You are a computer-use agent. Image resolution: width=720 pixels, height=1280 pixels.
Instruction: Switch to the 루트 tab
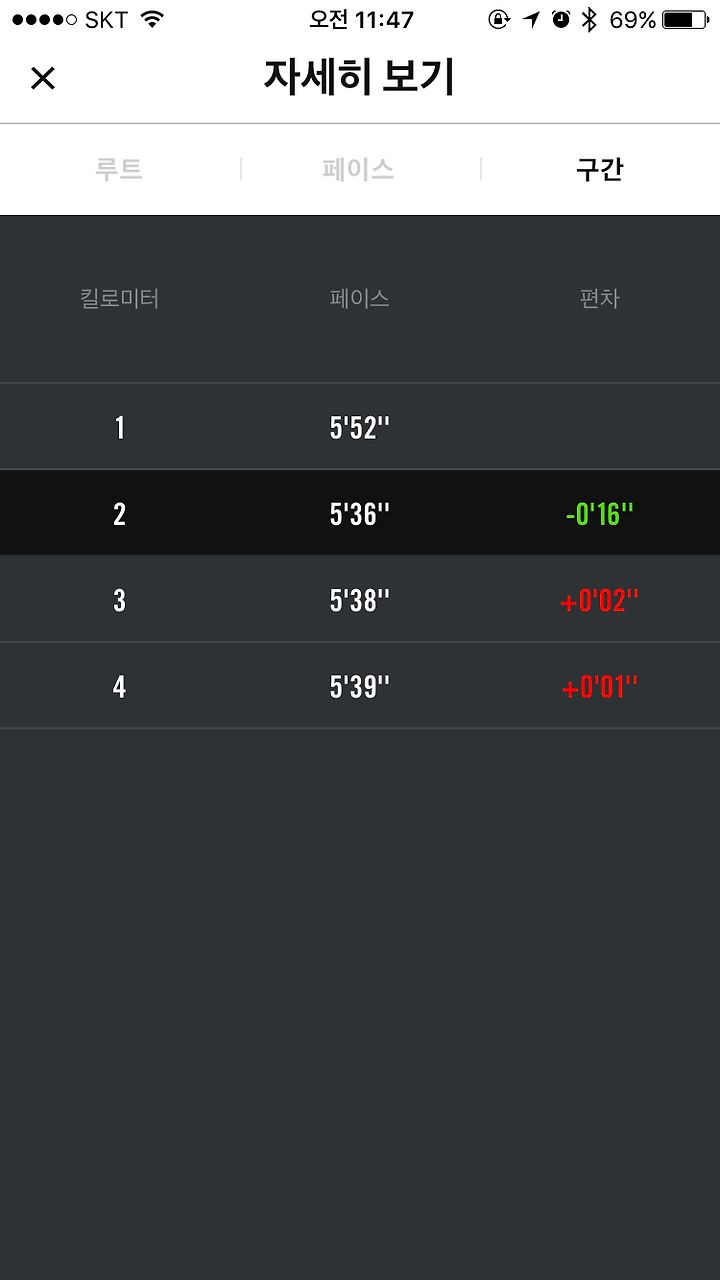coord(119,169)
